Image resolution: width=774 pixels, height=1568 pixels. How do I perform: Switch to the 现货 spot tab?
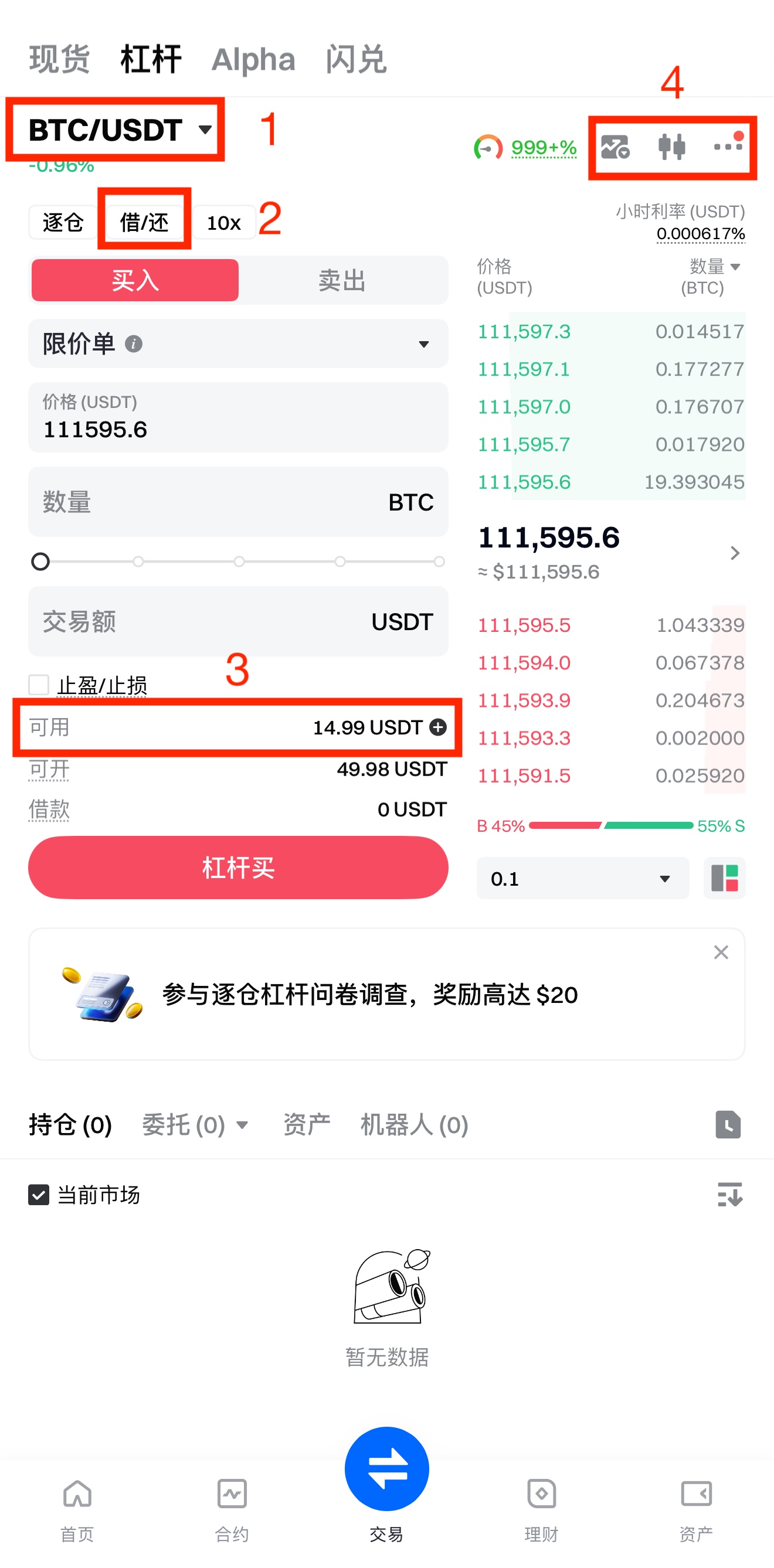click(x=59, y=59)
